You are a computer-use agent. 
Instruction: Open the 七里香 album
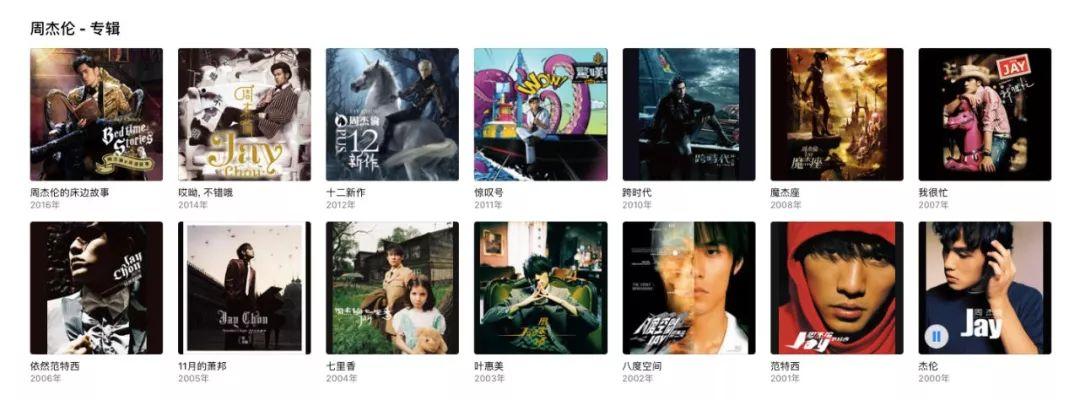[392, 288]
